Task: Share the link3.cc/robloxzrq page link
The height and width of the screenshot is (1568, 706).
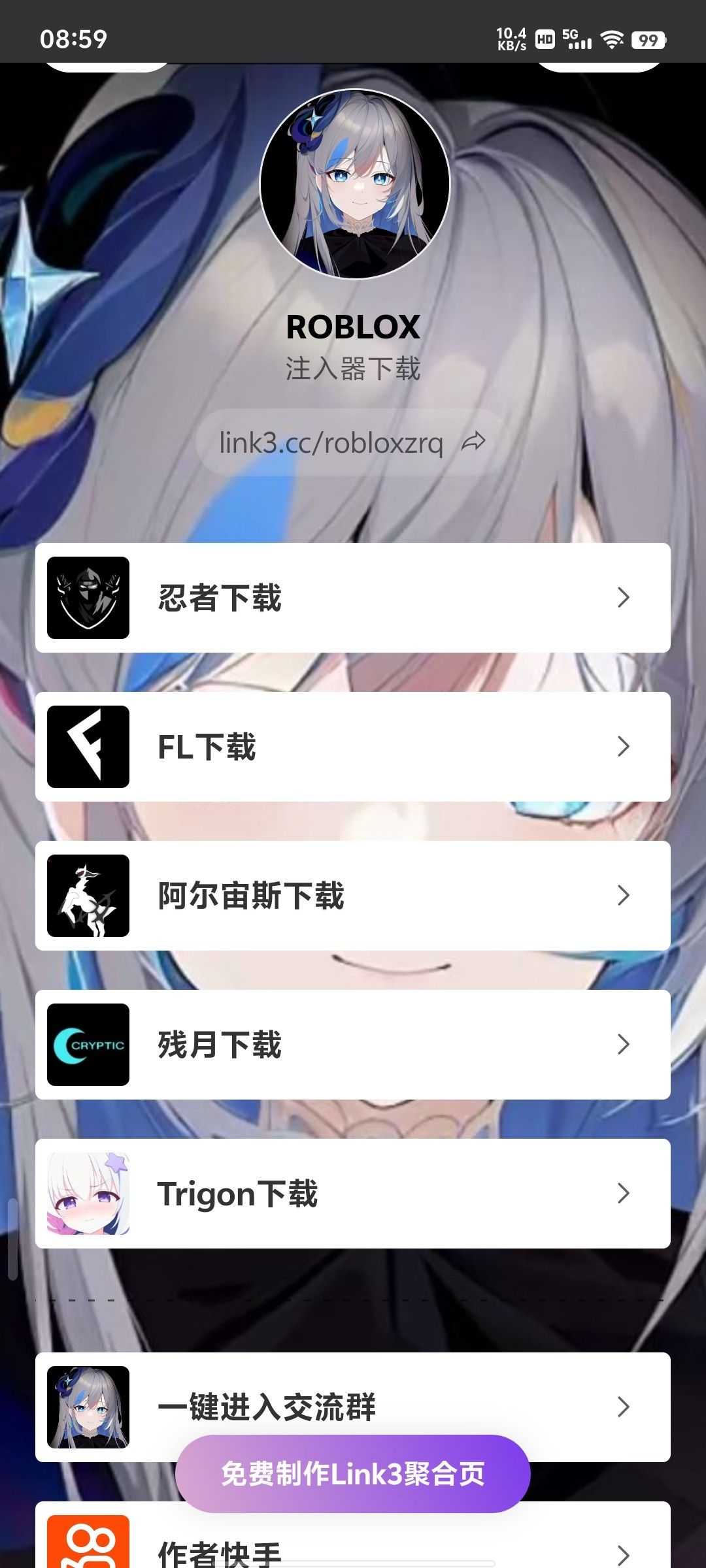Action: coord(473,442)
